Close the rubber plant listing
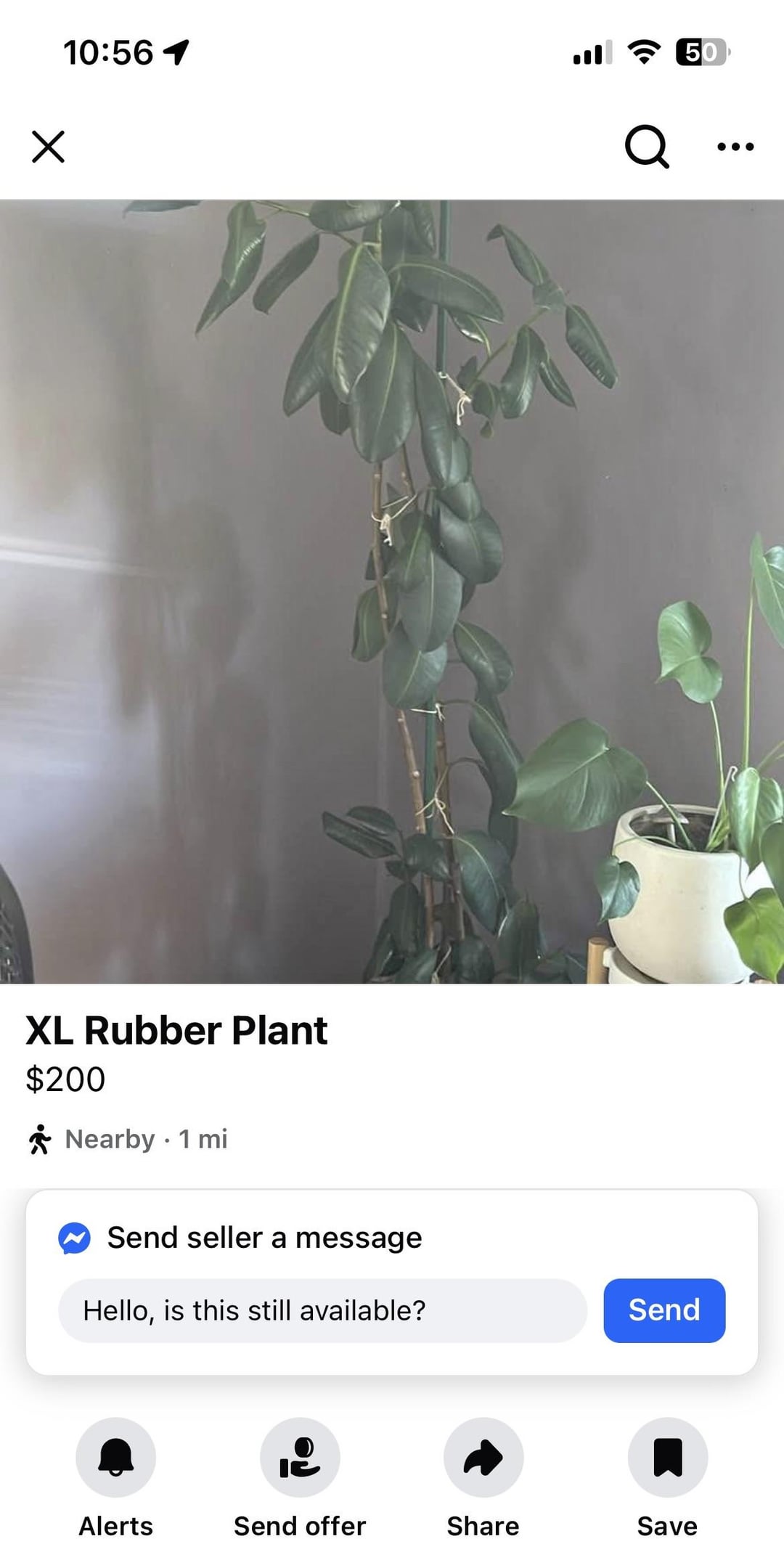784x1568 pixels. click(x=49, y=147)
